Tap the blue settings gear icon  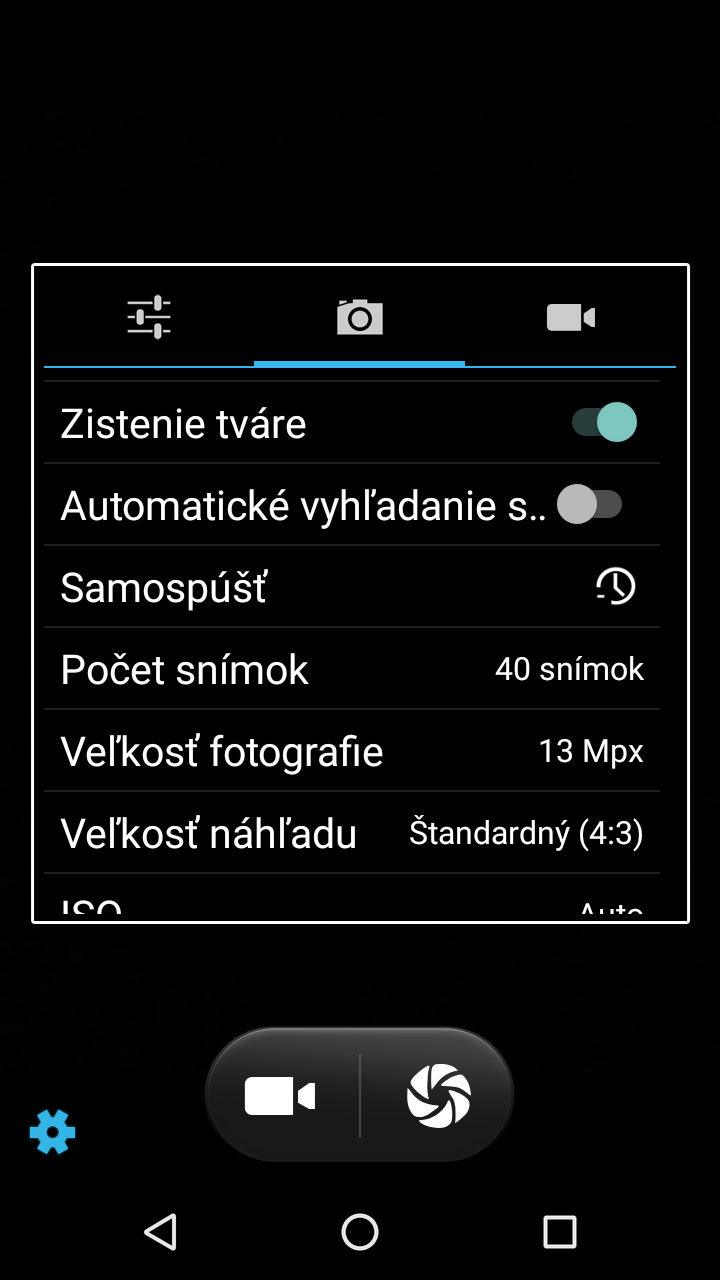[x=52, y=1132]
